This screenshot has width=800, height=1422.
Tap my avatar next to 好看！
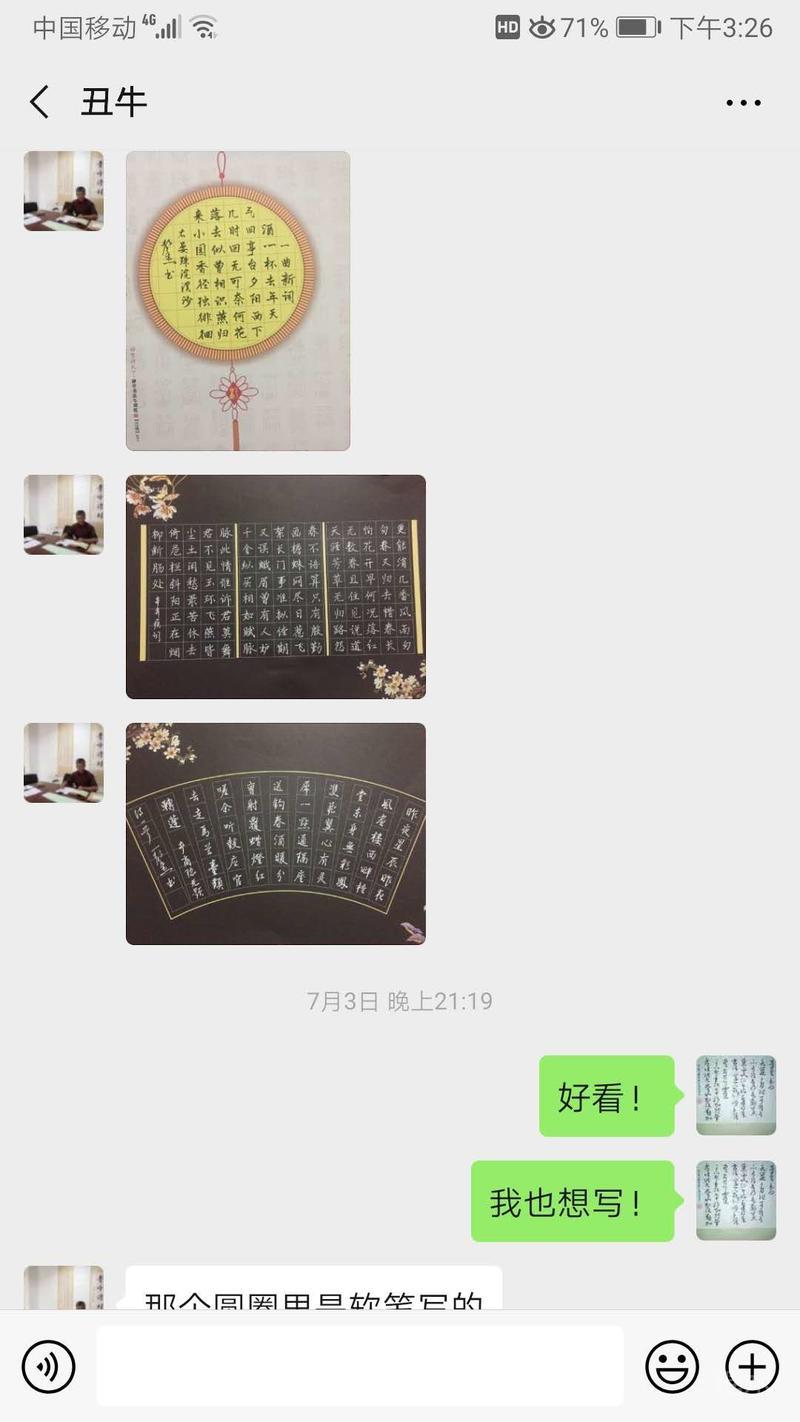(736, 1095)
